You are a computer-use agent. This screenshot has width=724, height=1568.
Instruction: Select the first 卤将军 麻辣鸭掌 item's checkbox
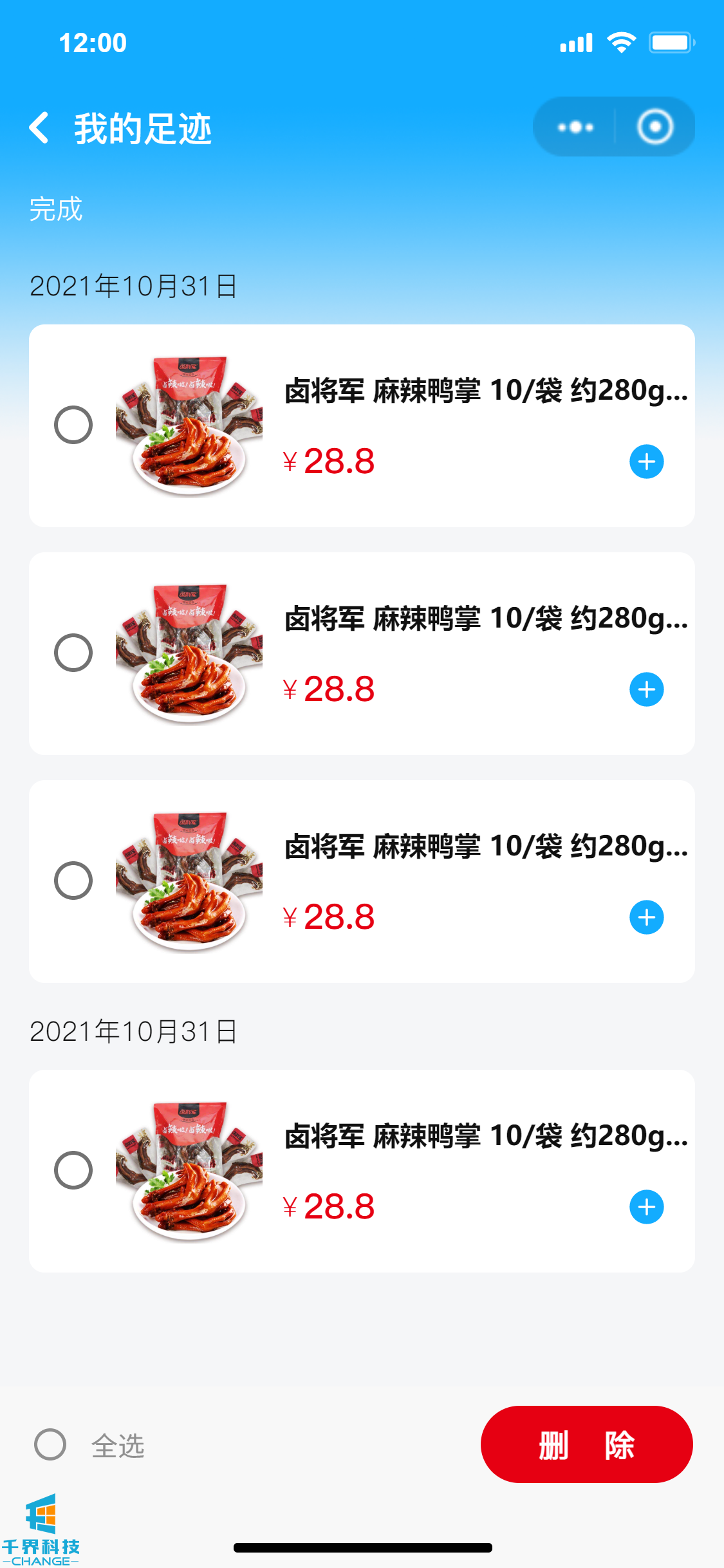pyautogui.click(x=73, y=425)
